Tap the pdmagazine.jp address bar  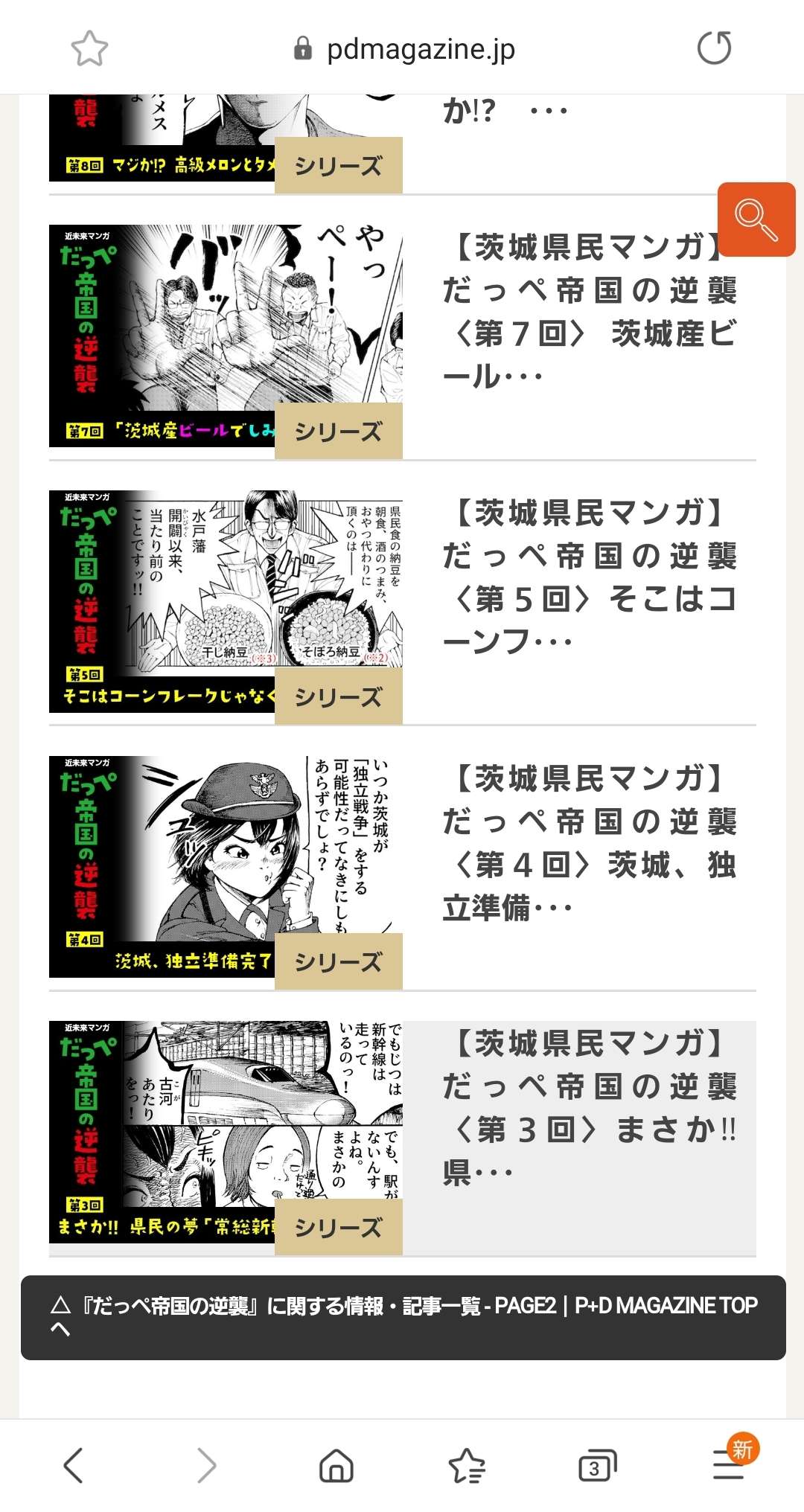coord(406,49)
